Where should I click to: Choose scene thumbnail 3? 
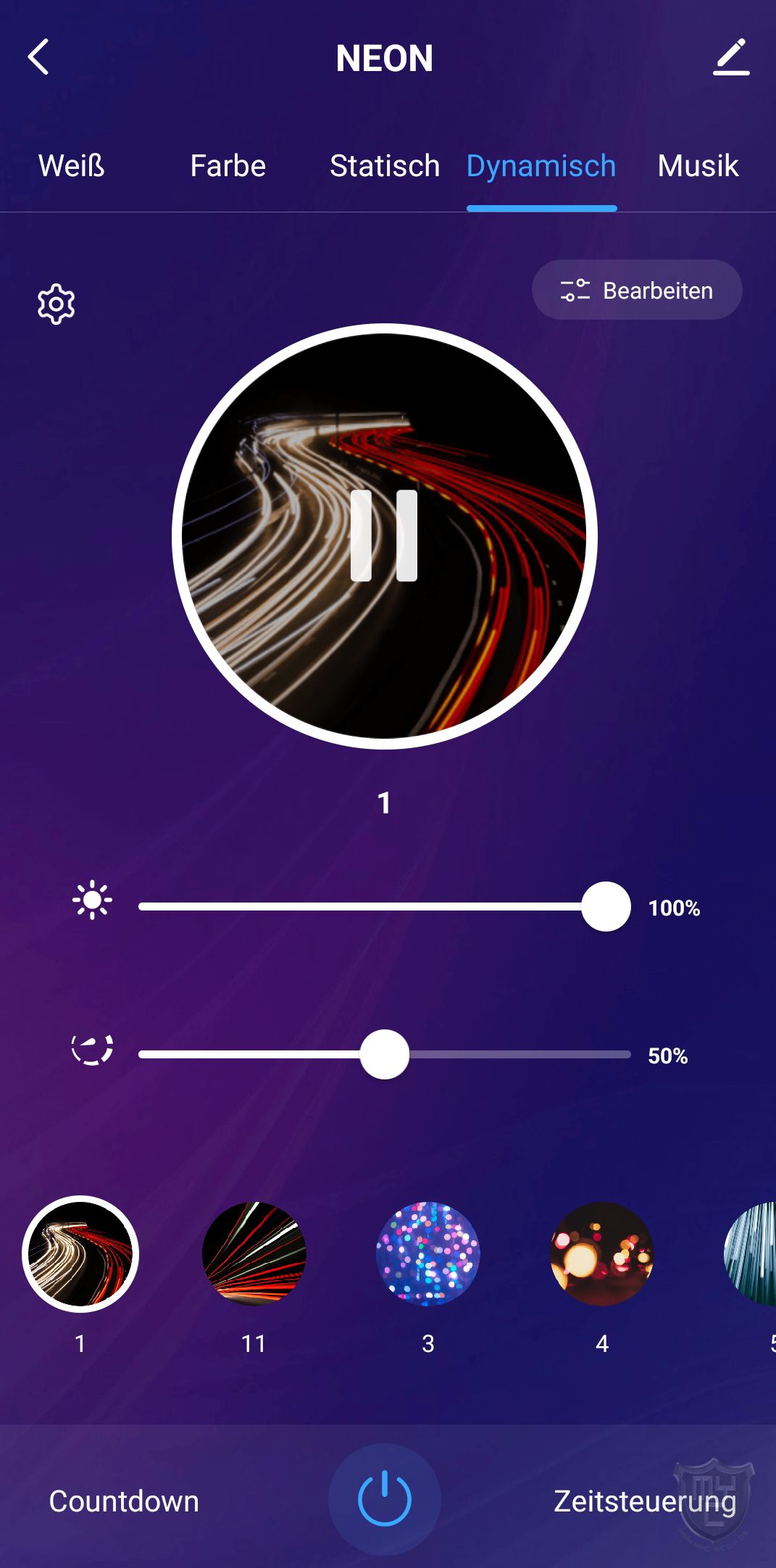(x=427, y=1254)
